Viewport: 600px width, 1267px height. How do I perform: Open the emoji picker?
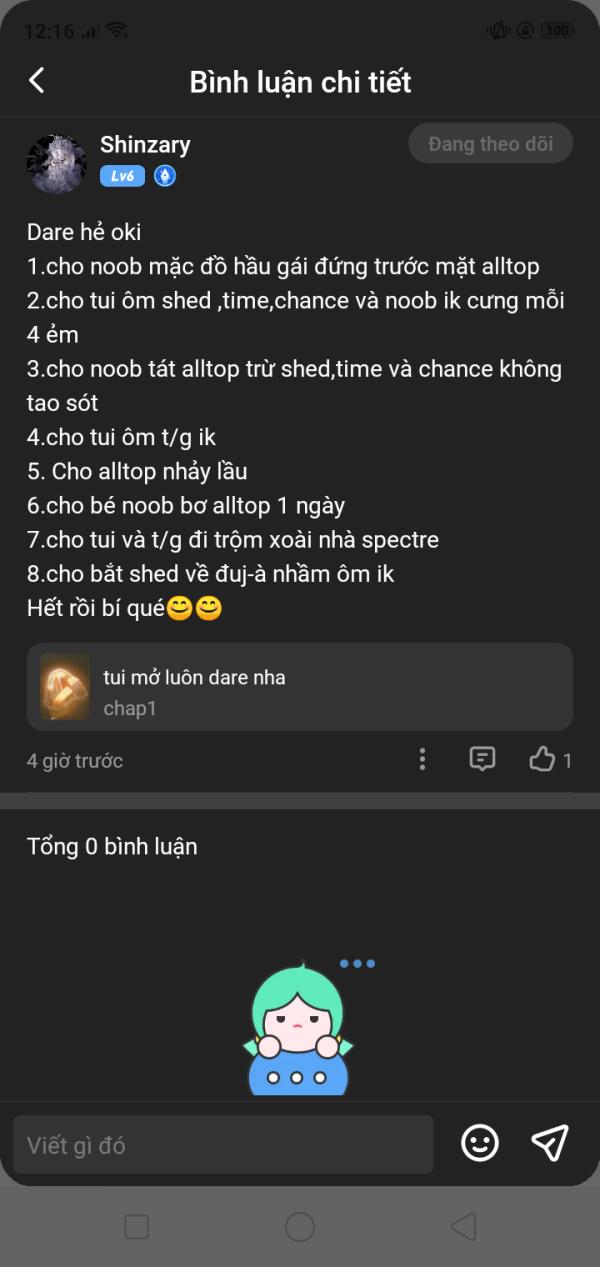tap(480, 1143)
